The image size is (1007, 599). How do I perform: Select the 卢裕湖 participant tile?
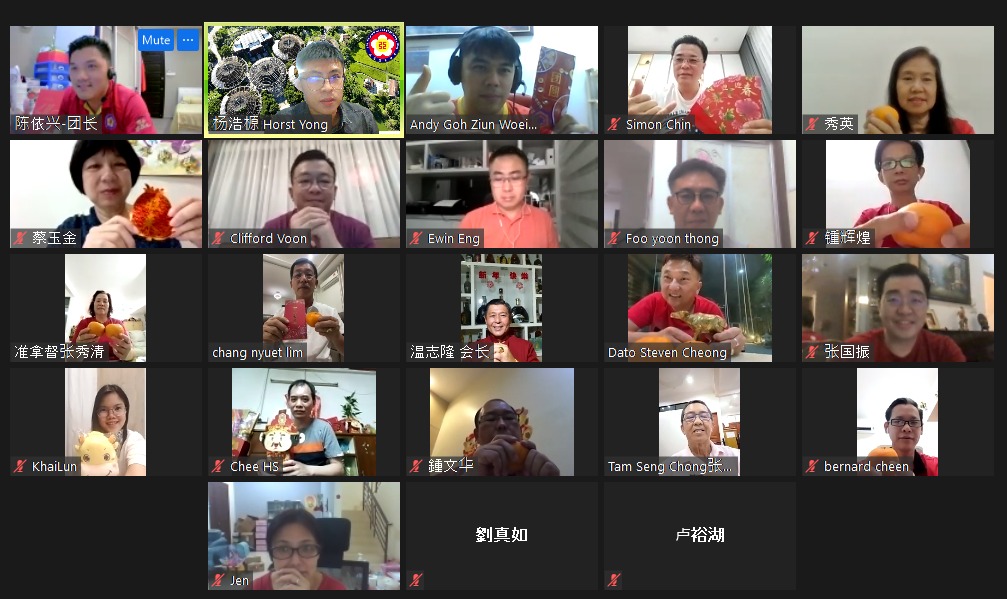[699, 536]
